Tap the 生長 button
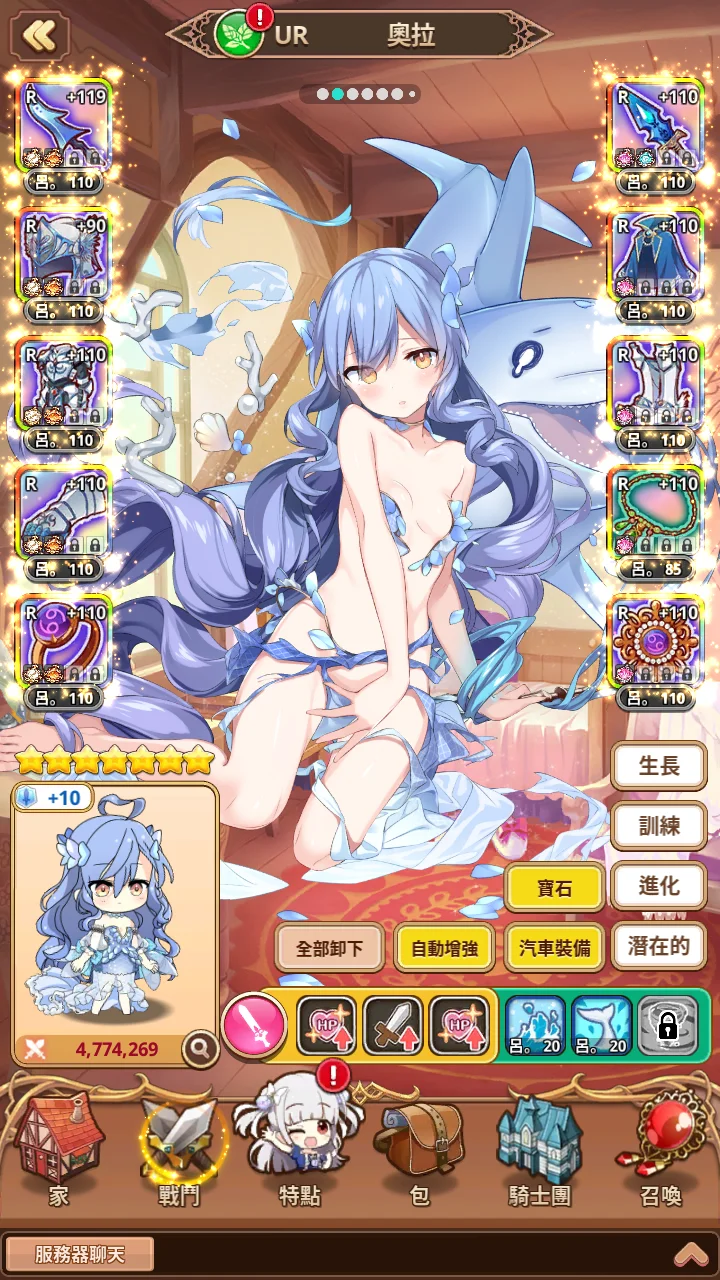This screenshot has width=720, height=1280. [x=659, y=767]
